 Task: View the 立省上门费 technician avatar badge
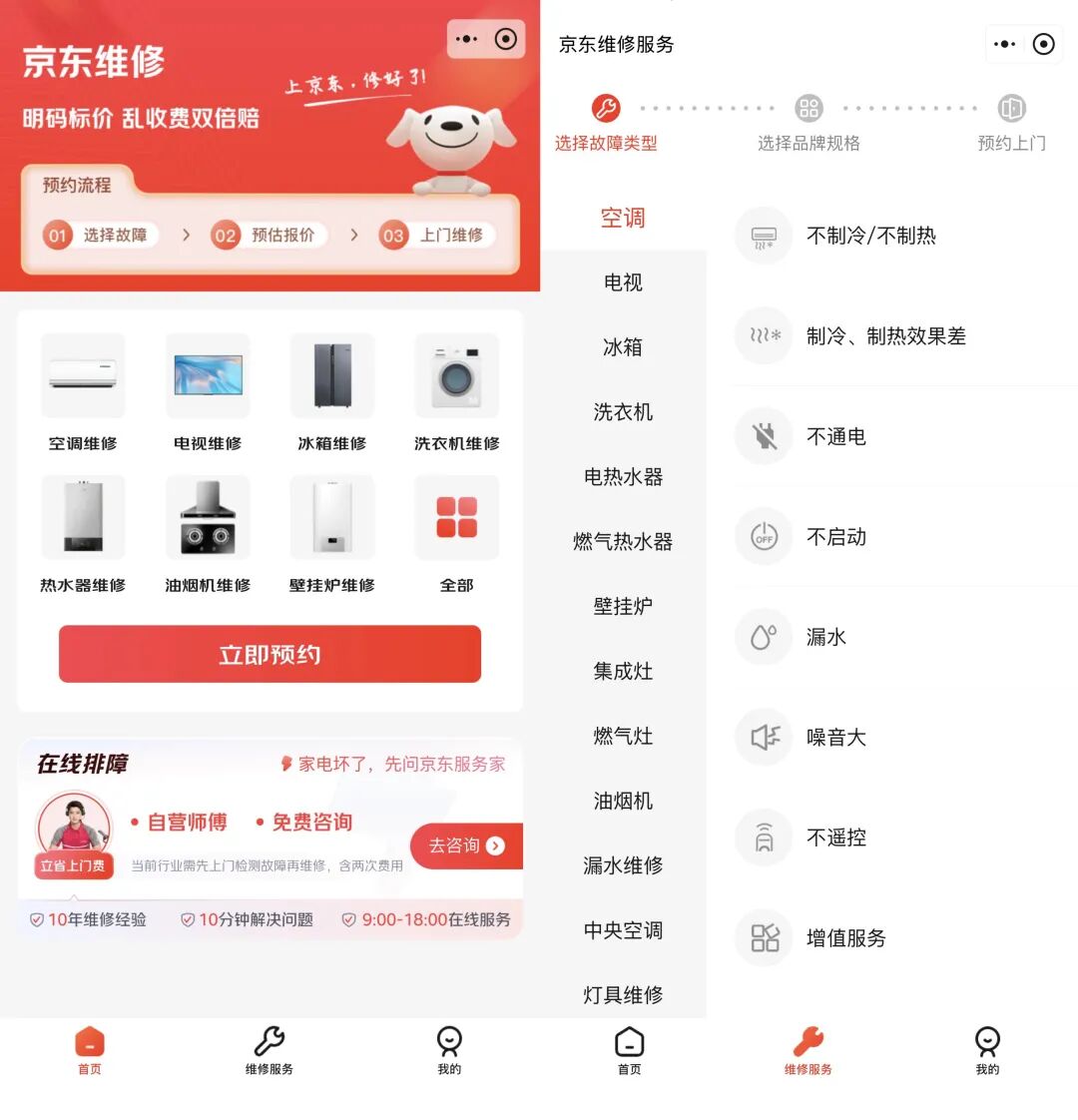click(73, 829)
